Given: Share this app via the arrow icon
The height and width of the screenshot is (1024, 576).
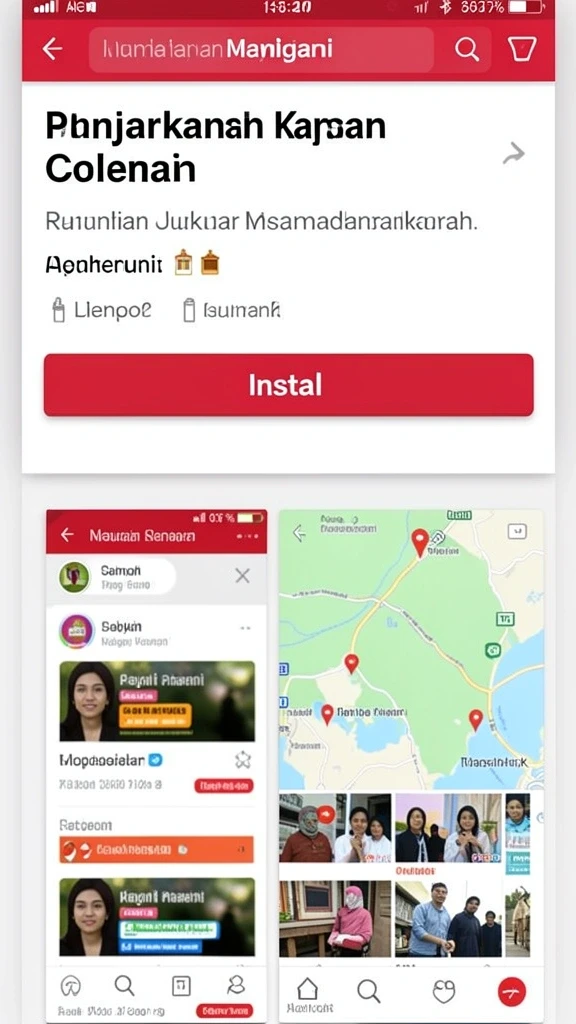Looking at the screenshot, I should (x=514, y=154).
